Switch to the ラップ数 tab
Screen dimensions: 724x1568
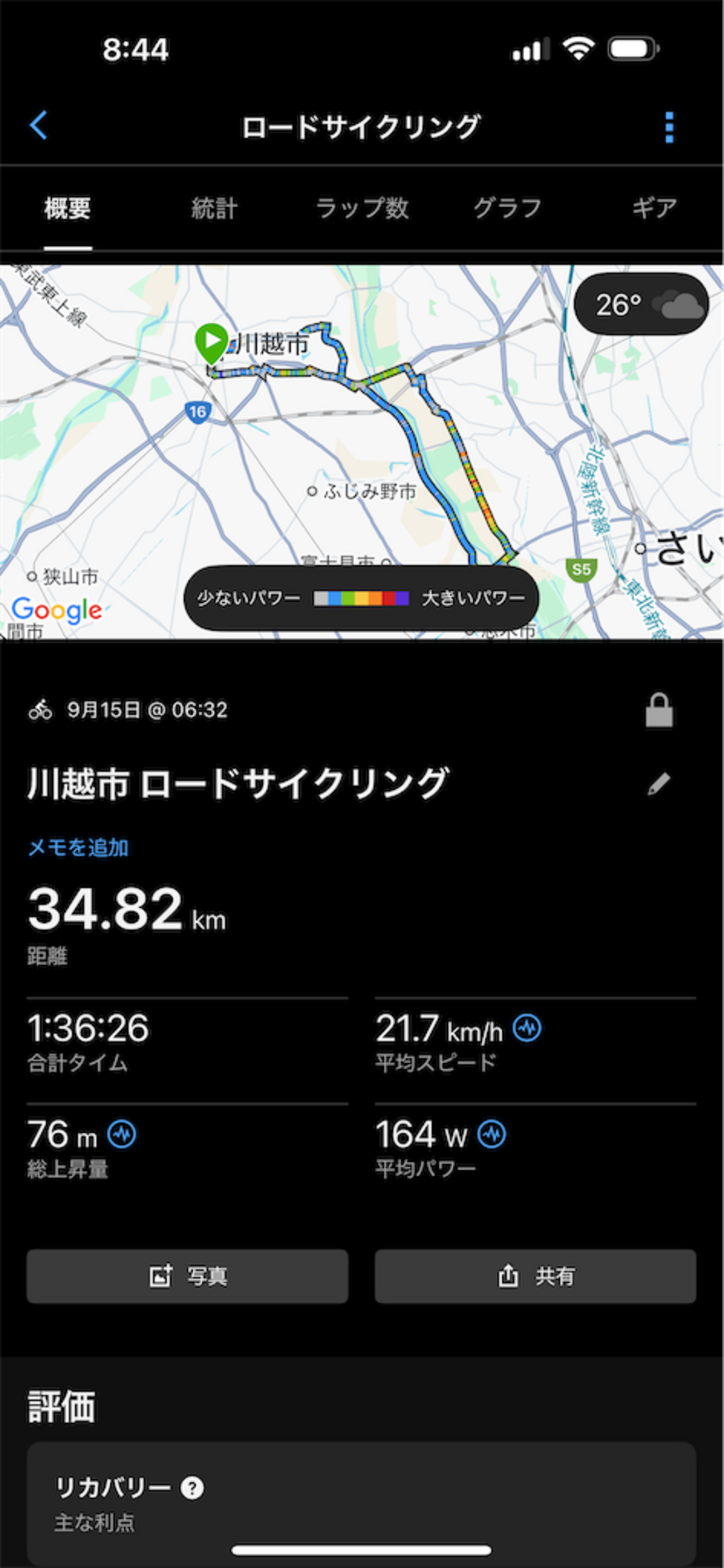tap(362, 208)
